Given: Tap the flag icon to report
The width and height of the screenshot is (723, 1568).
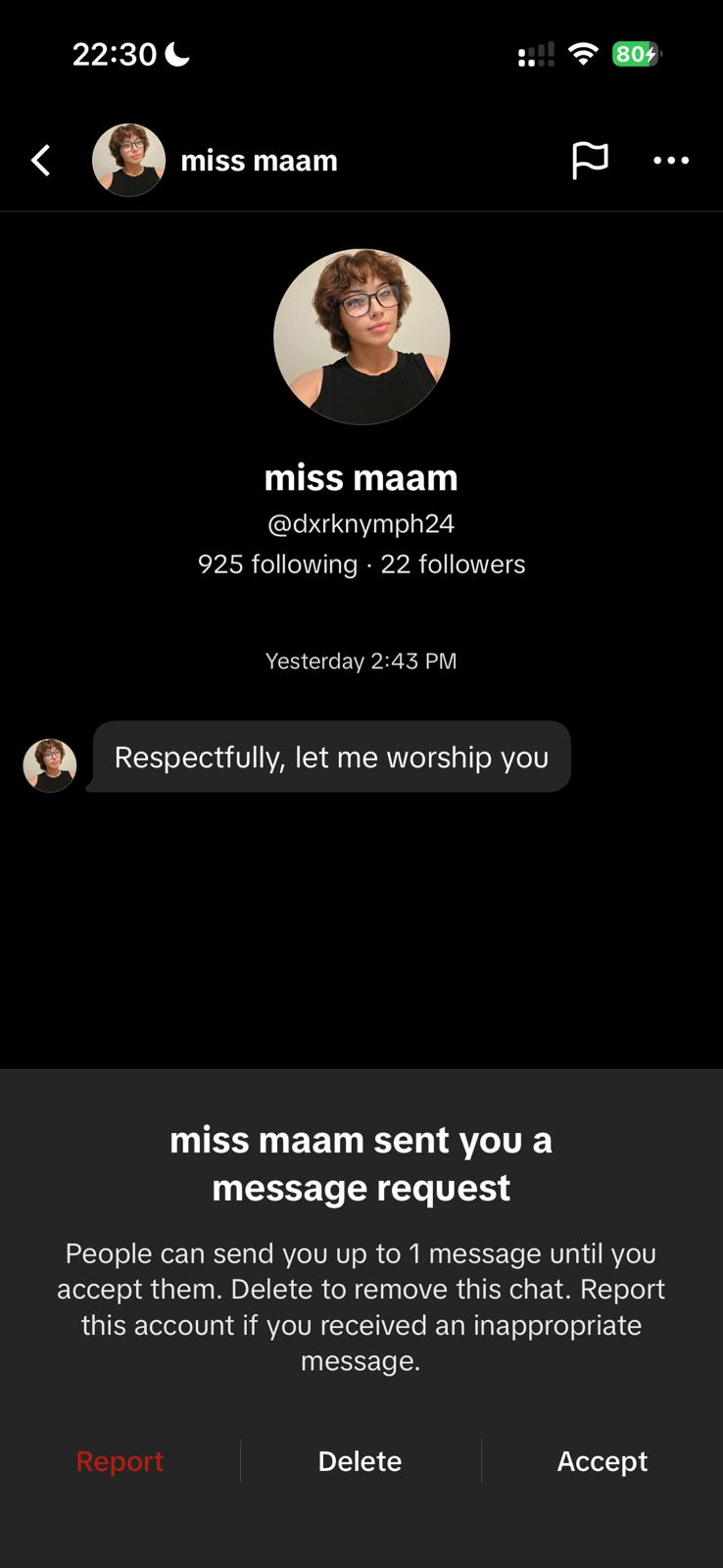Looking at the screenshot, I should pos(590,161).
